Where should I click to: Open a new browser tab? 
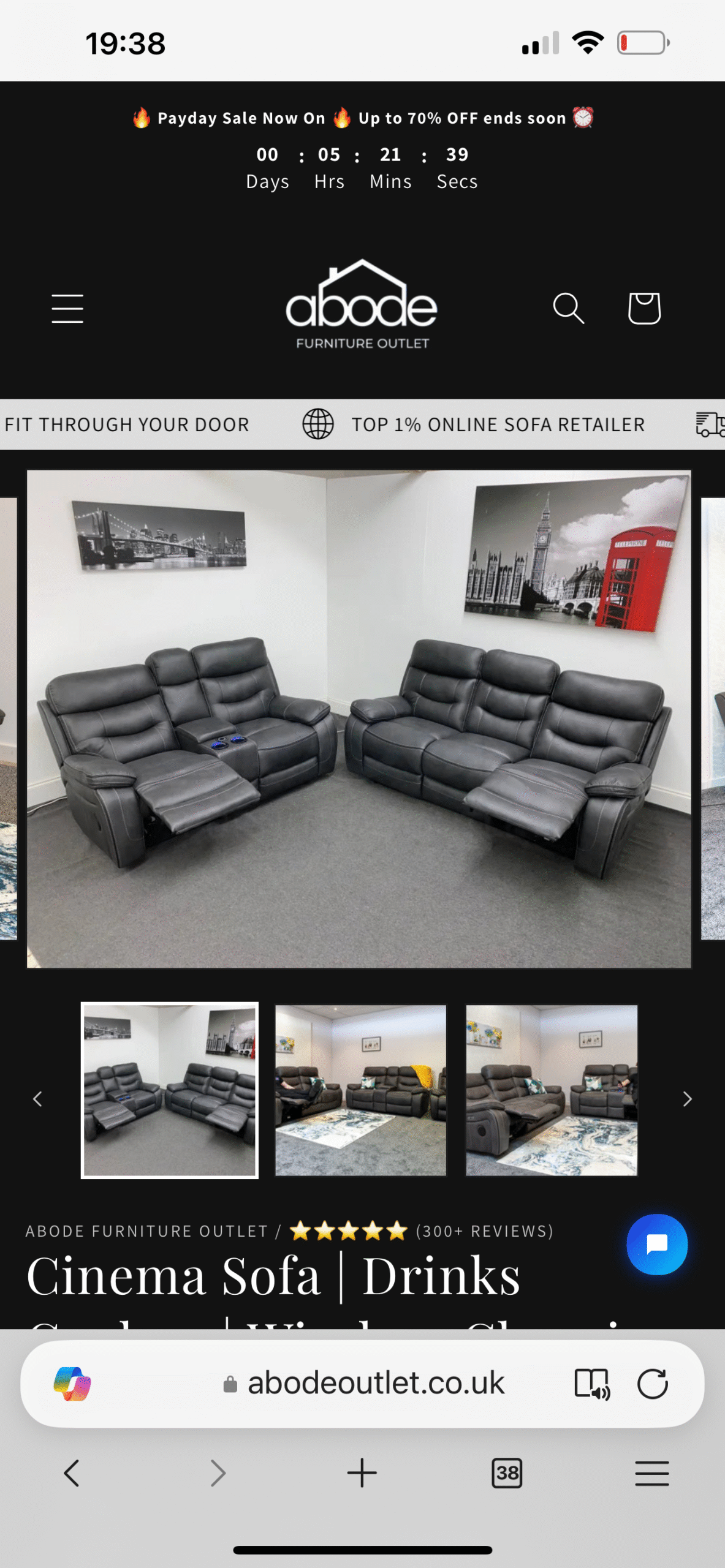[x=362, y=1474]
